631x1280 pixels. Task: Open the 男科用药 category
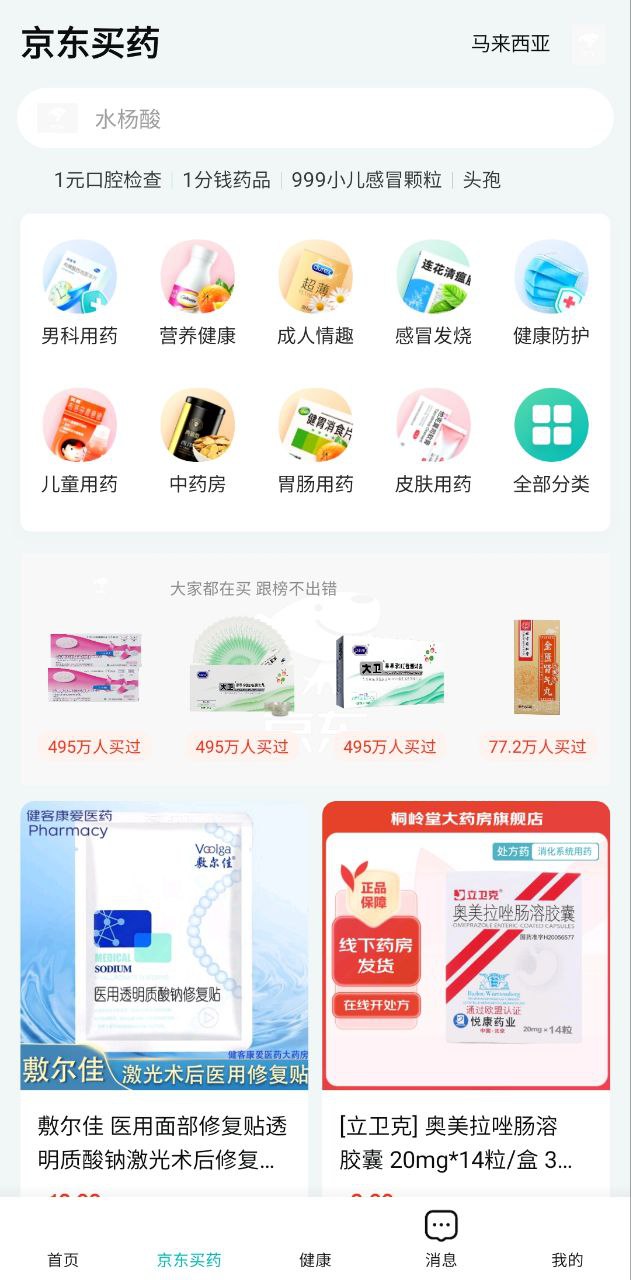[79, 292]
